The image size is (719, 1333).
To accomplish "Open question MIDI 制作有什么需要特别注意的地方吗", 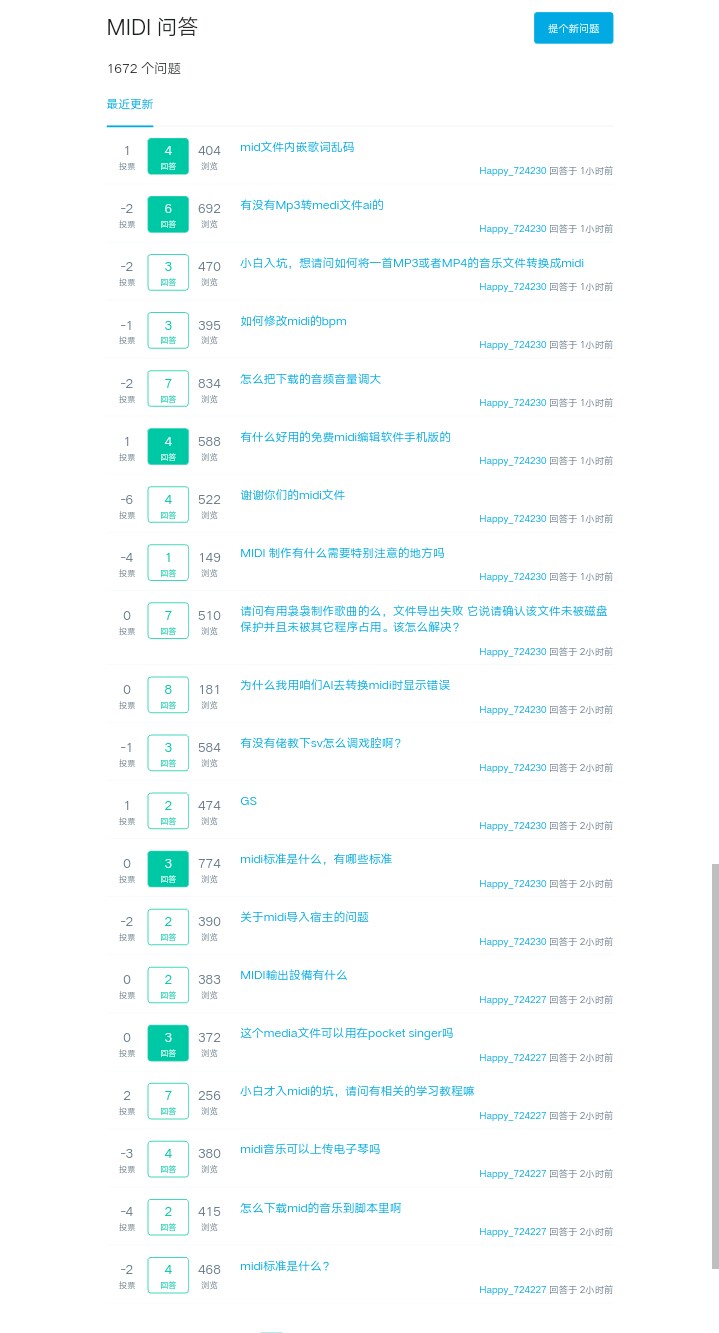I will (342, 553).
